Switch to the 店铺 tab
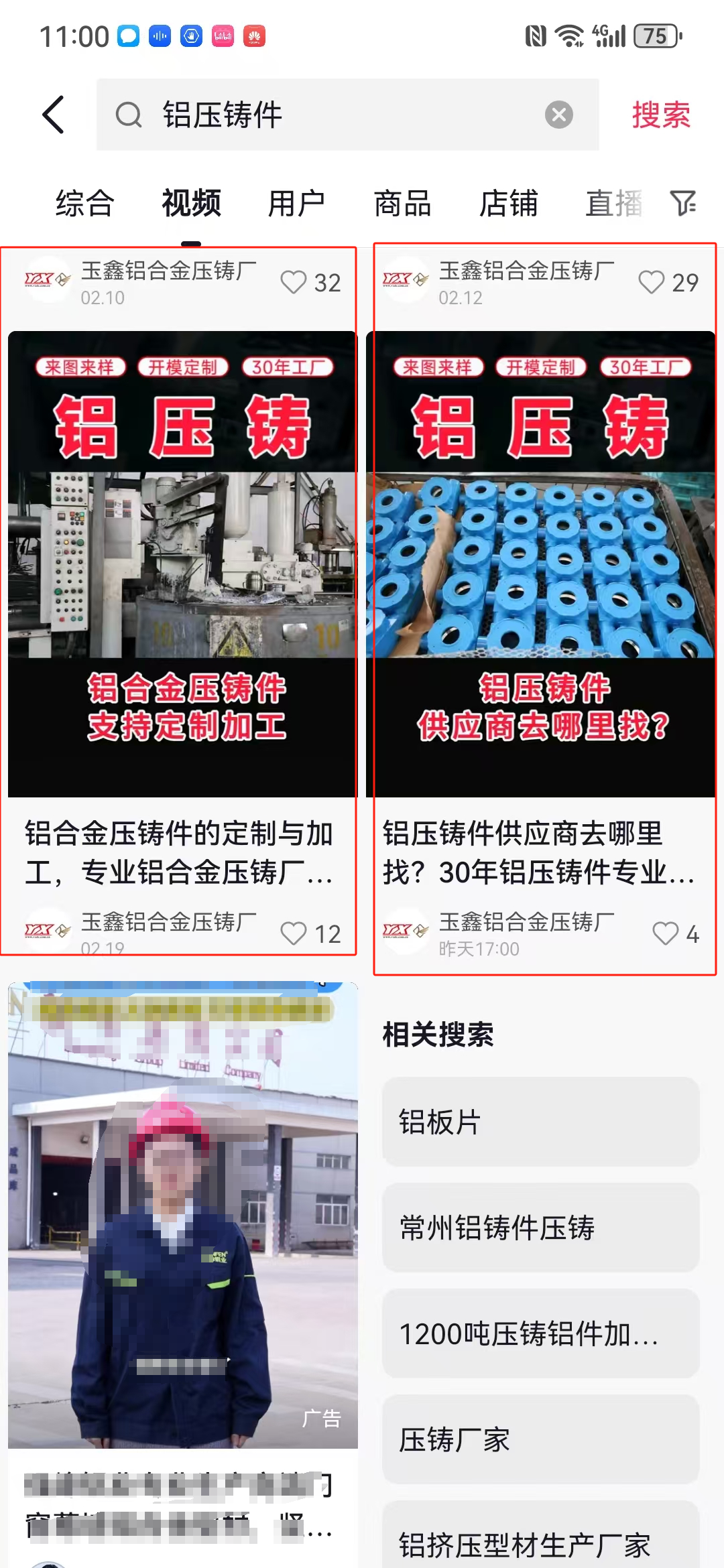This screenshot has width=724, height=1568. 508,203
